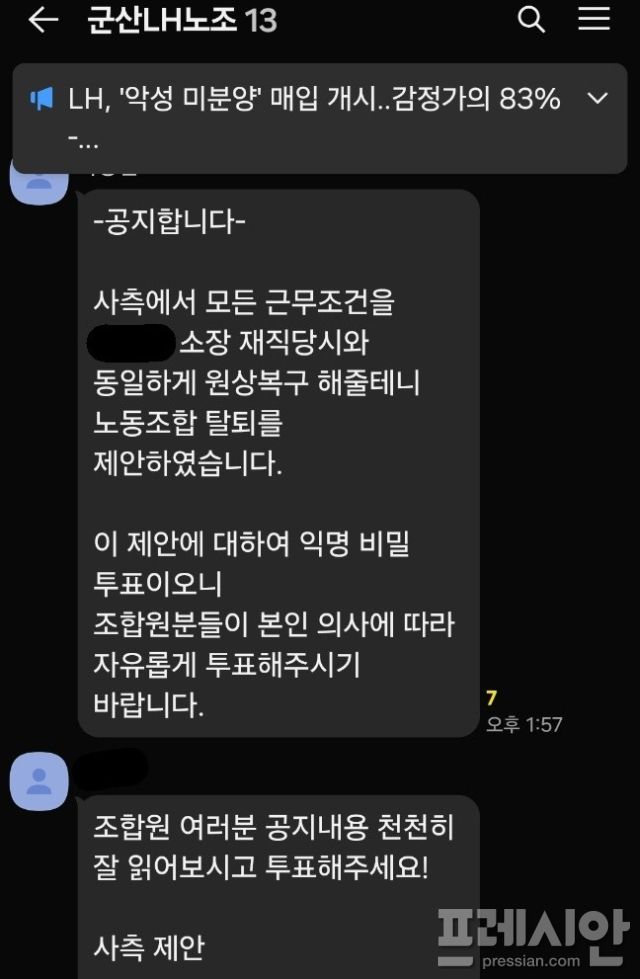
Task: Search messages in this chat room
Action: pos(531,21)
